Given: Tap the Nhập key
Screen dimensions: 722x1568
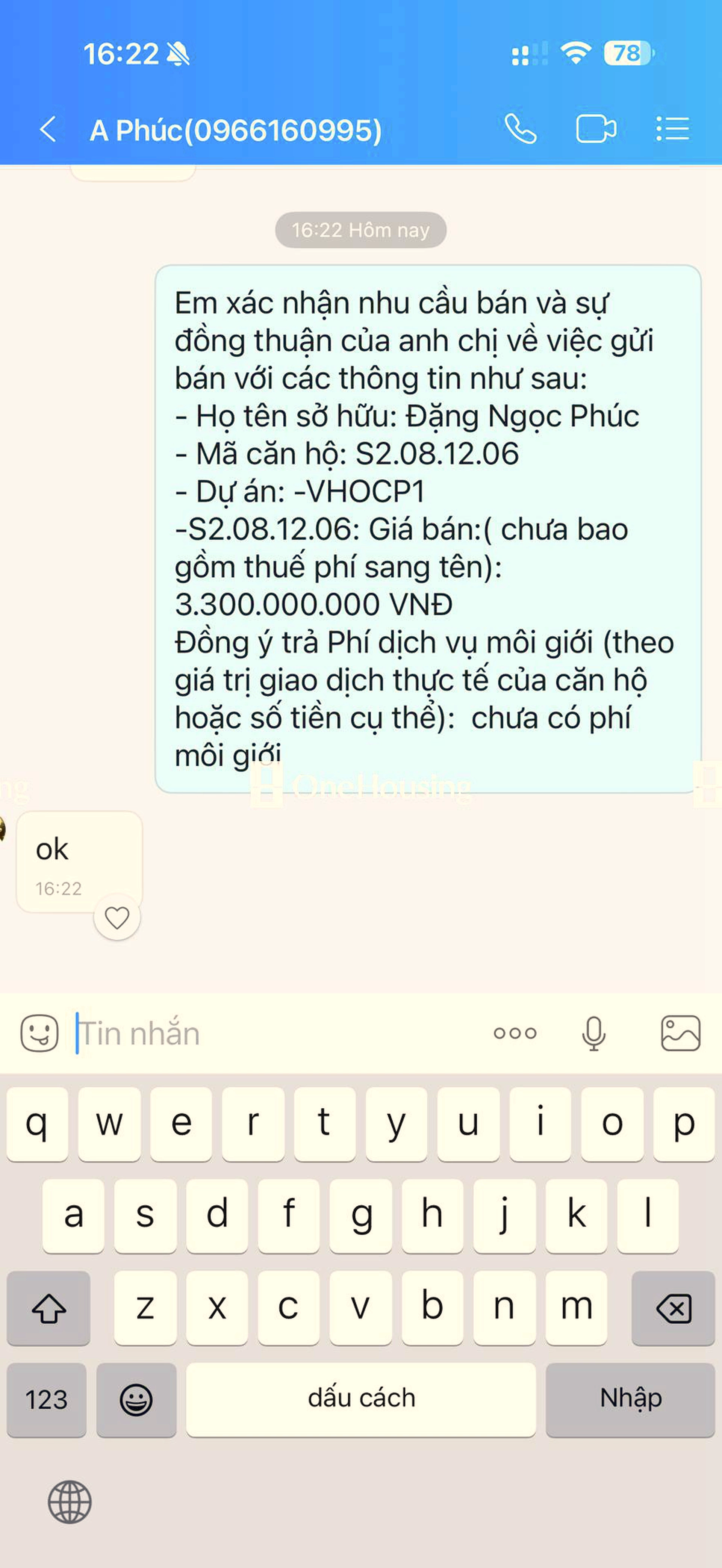Looking at the screenshot, I should (630, 1398).
